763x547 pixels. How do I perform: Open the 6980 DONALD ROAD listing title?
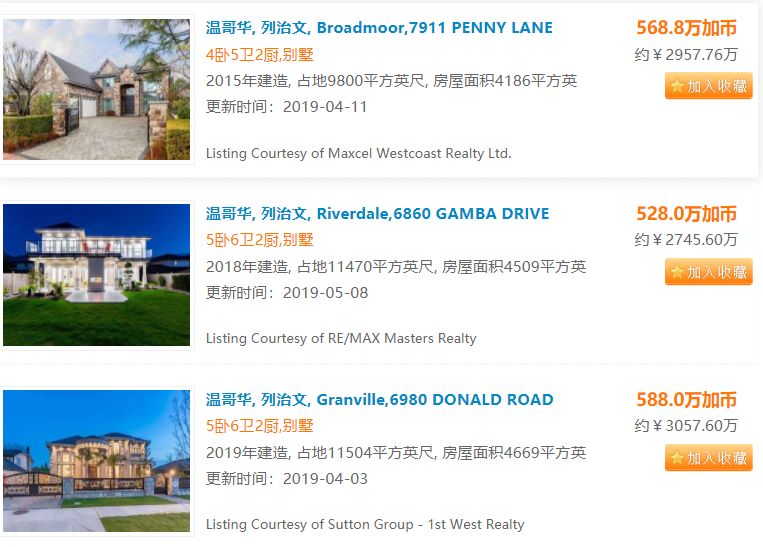[x=379, y=400]
